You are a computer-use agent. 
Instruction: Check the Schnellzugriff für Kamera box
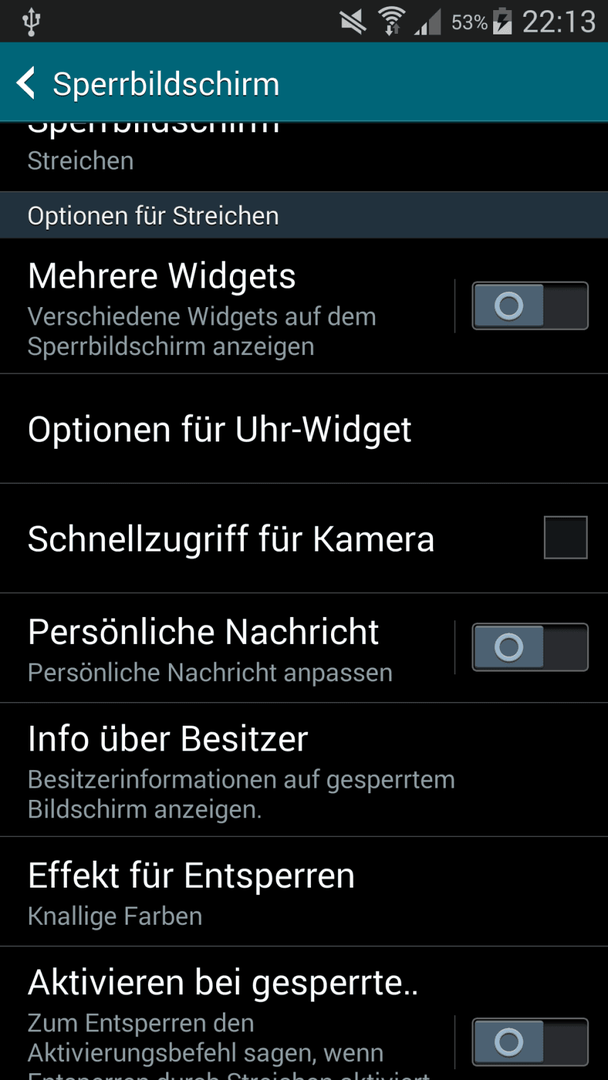(x=565, y=537)
